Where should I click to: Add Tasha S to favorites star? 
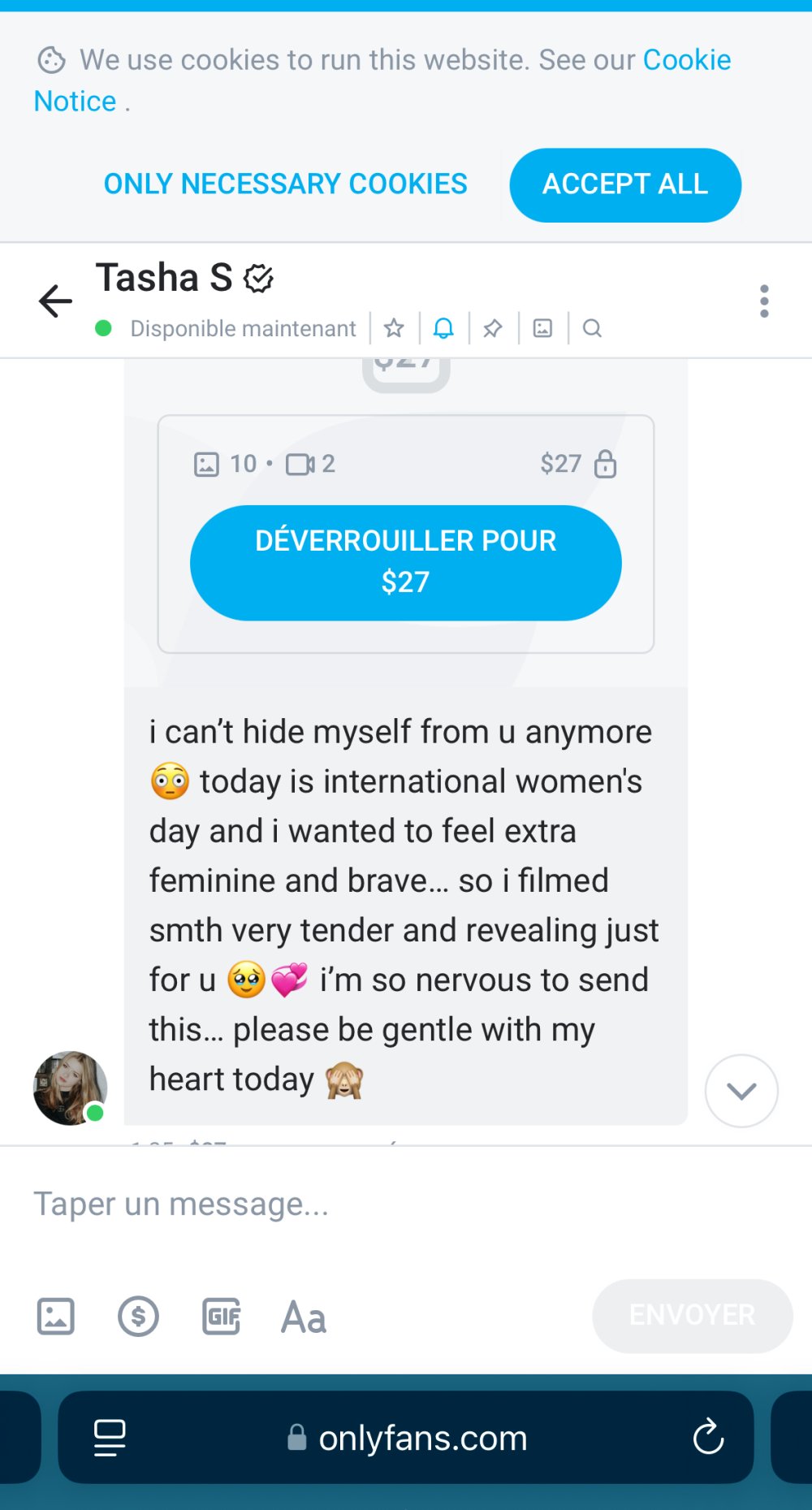394,328
